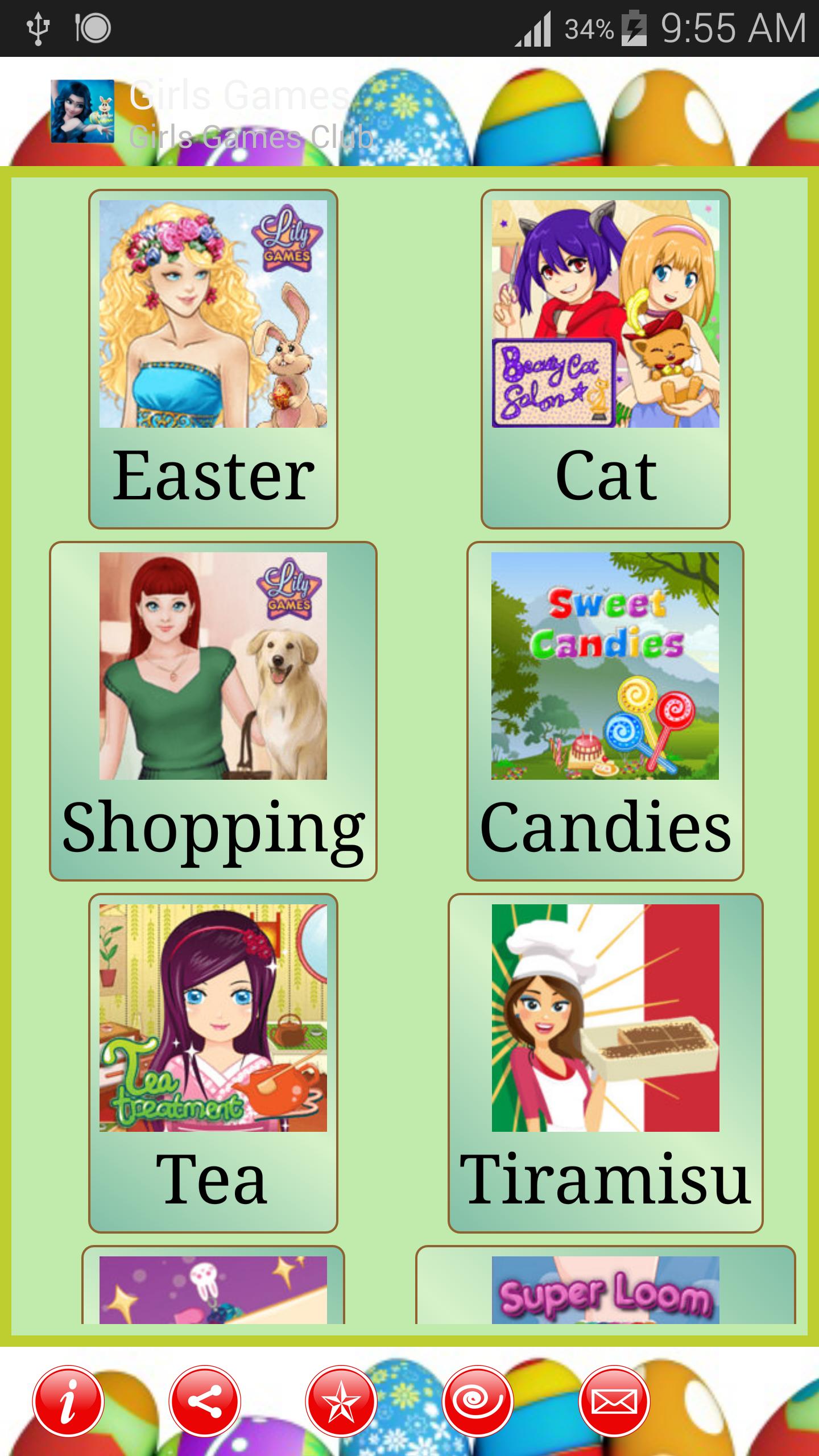Share this app
The width and height of the screenshot is (819, 1456).
(x=205, y=1401)
